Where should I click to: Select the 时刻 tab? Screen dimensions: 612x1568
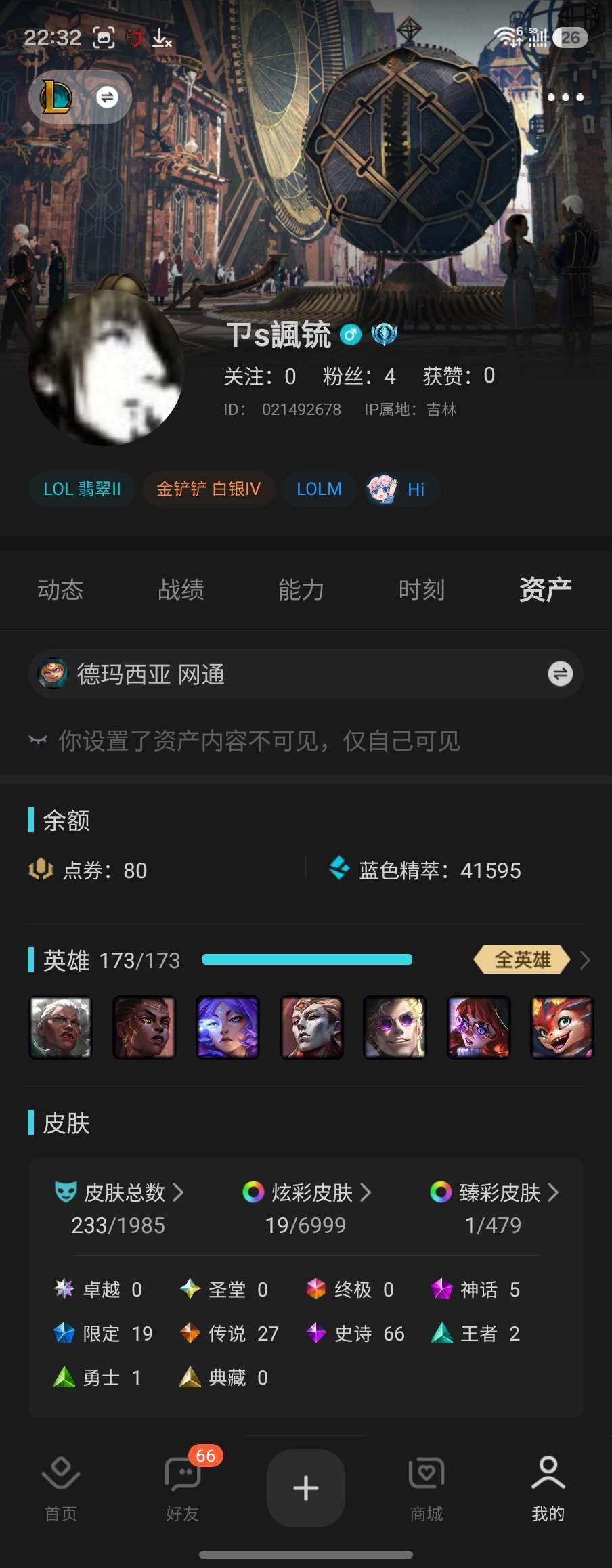[x=422, y=590]
